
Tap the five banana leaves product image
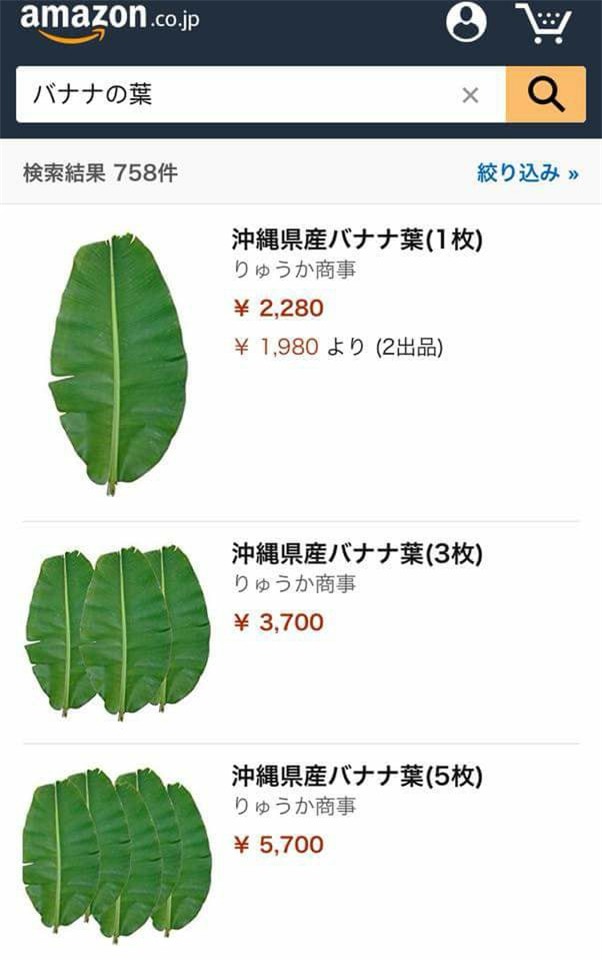[118, 852]
